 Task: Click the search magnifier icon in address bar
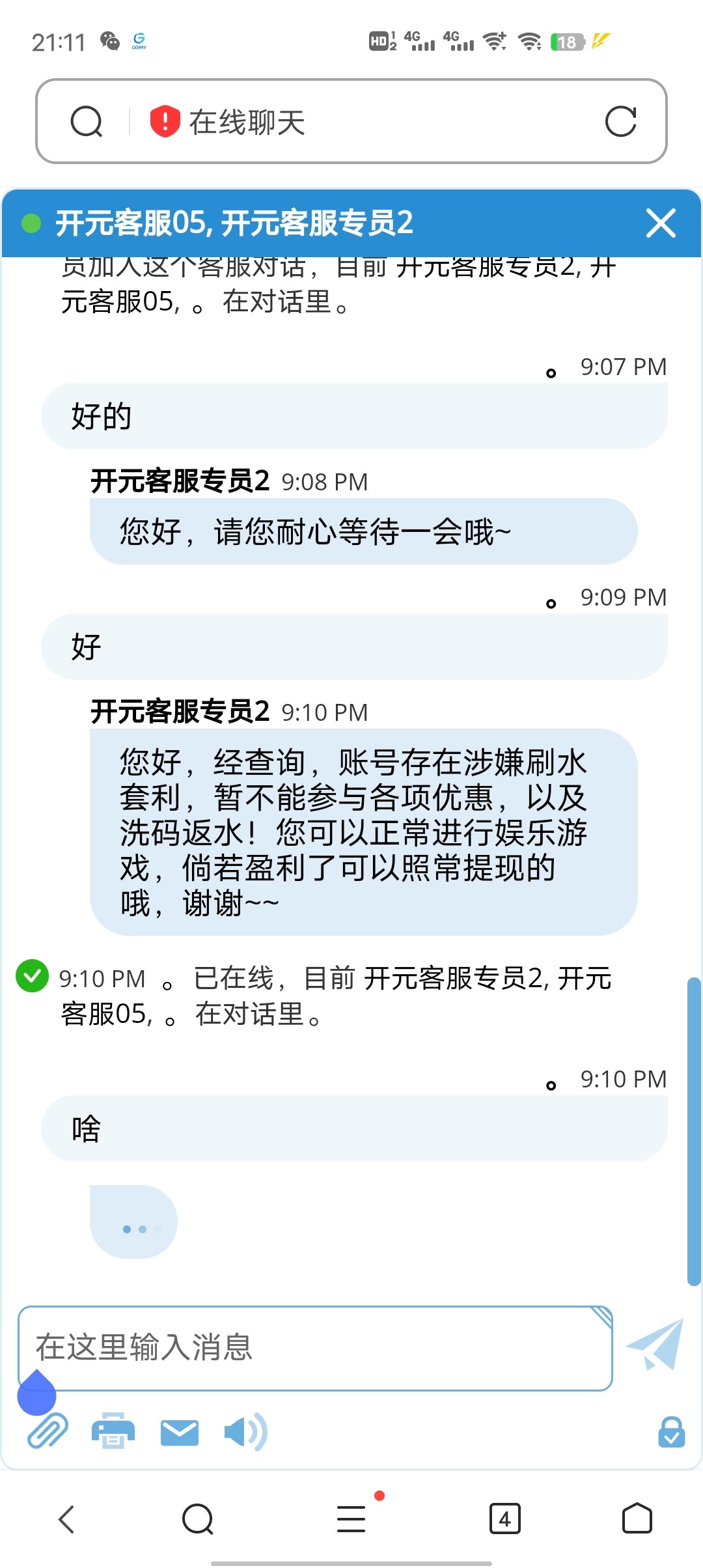pos(87,120)
